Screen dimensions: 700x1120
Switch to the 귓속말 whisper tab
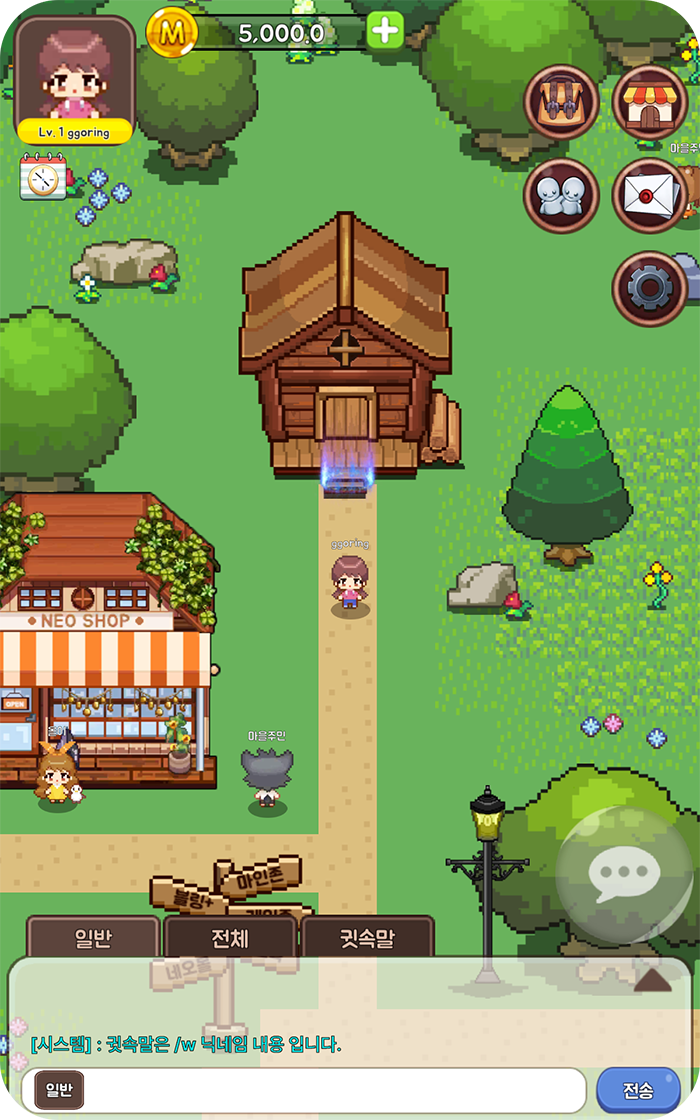367,939
